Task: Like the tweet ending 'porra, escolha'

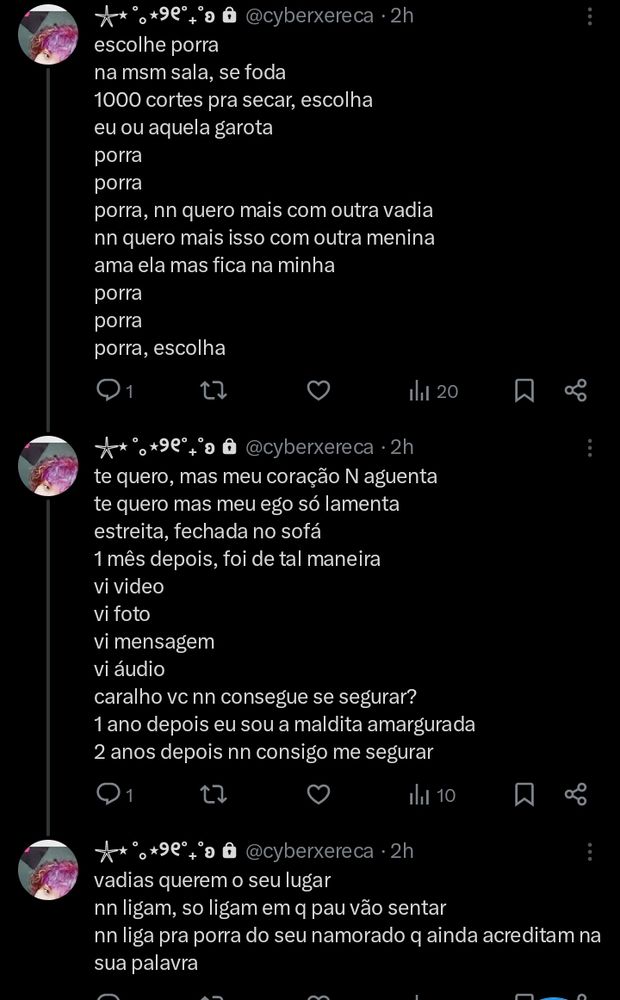Action: (x=318, y=391)
